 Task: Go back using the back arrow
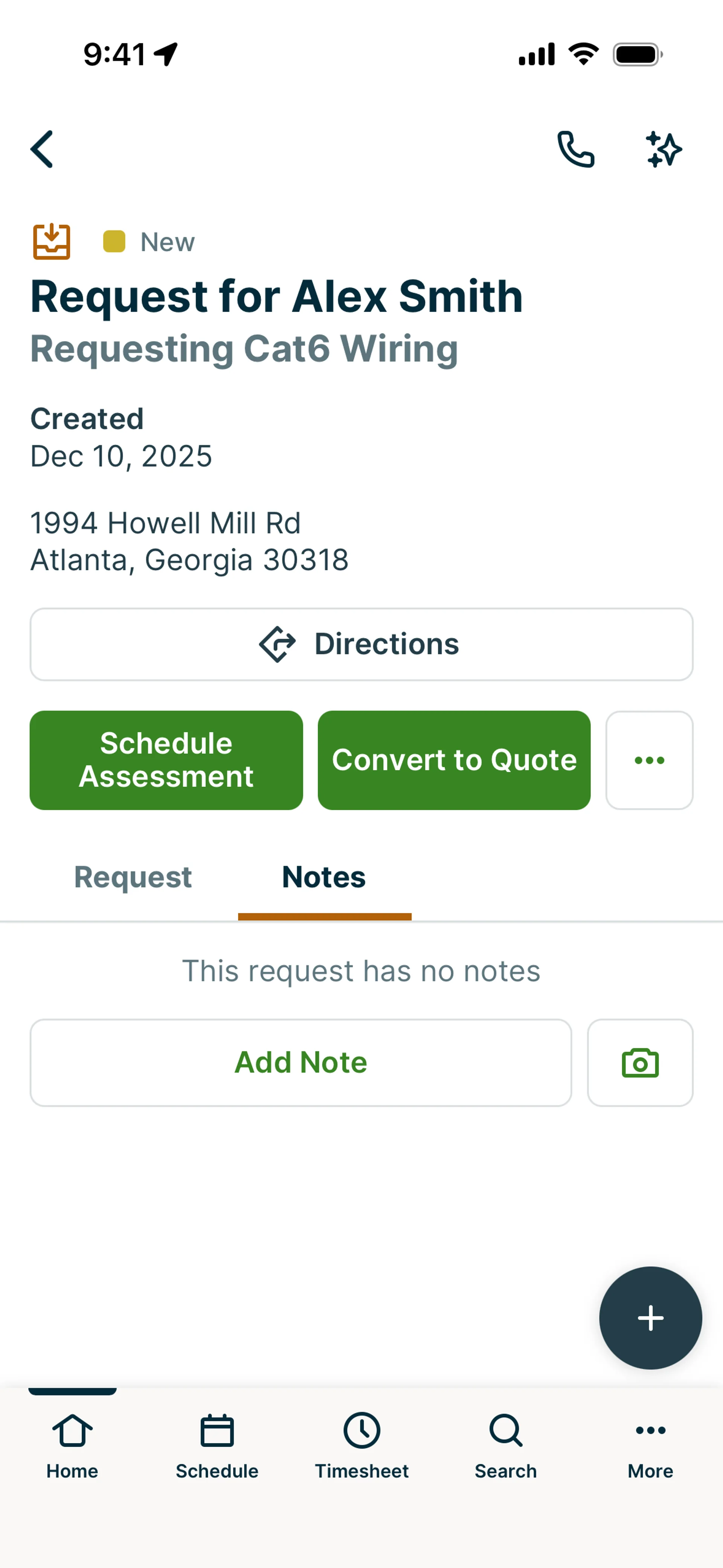(42, 149)
